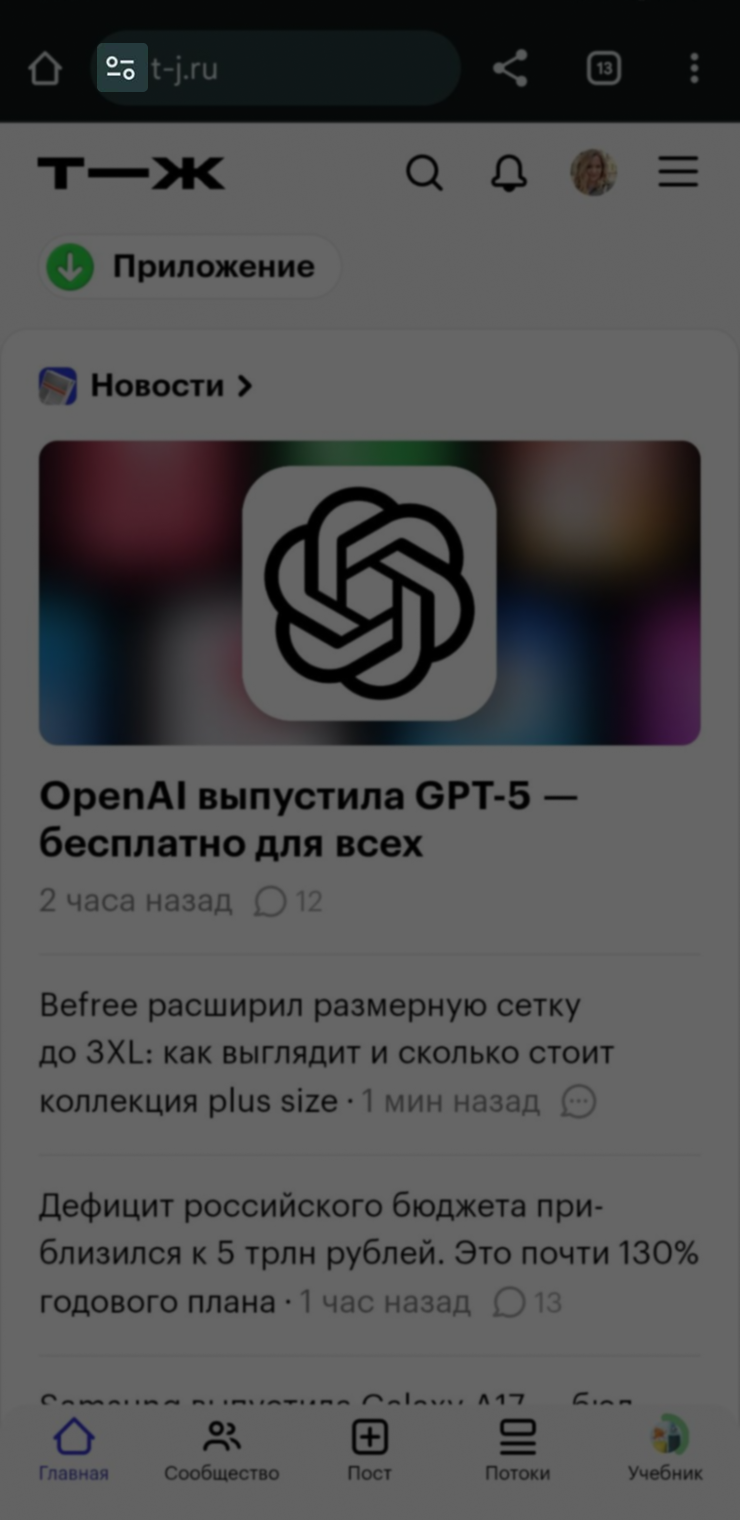Switch to the Учебник tab
Image resolution: width=740 pixels, height=1520 pixels.
[x=665, y=1450]
